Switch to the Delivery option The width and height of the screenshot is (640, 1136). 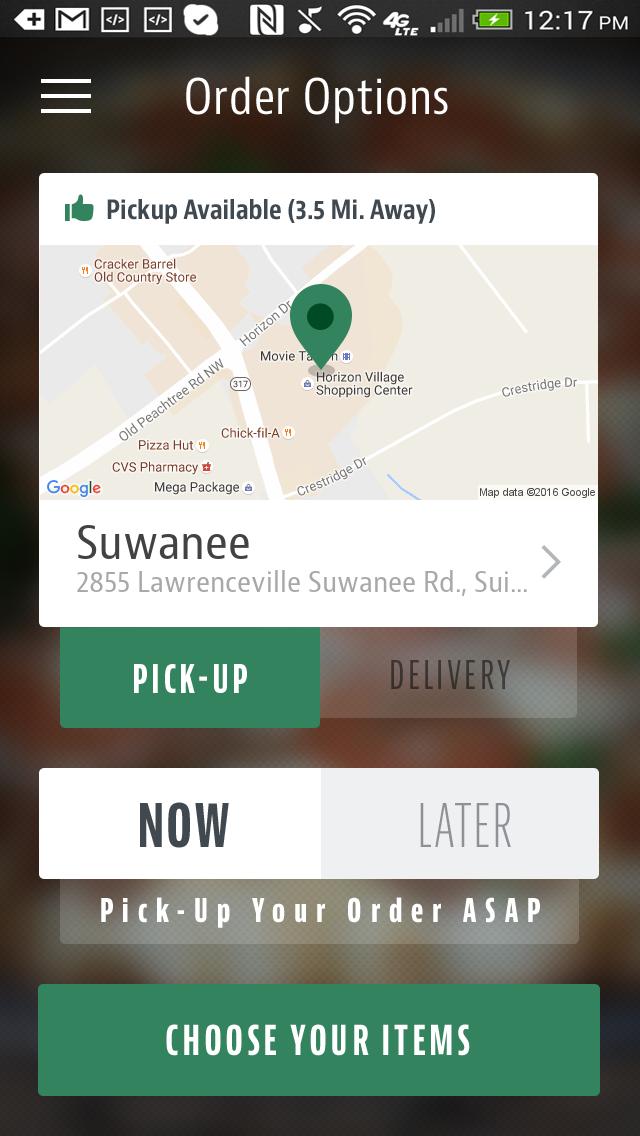pyautogui.click(x=449, y=675)
